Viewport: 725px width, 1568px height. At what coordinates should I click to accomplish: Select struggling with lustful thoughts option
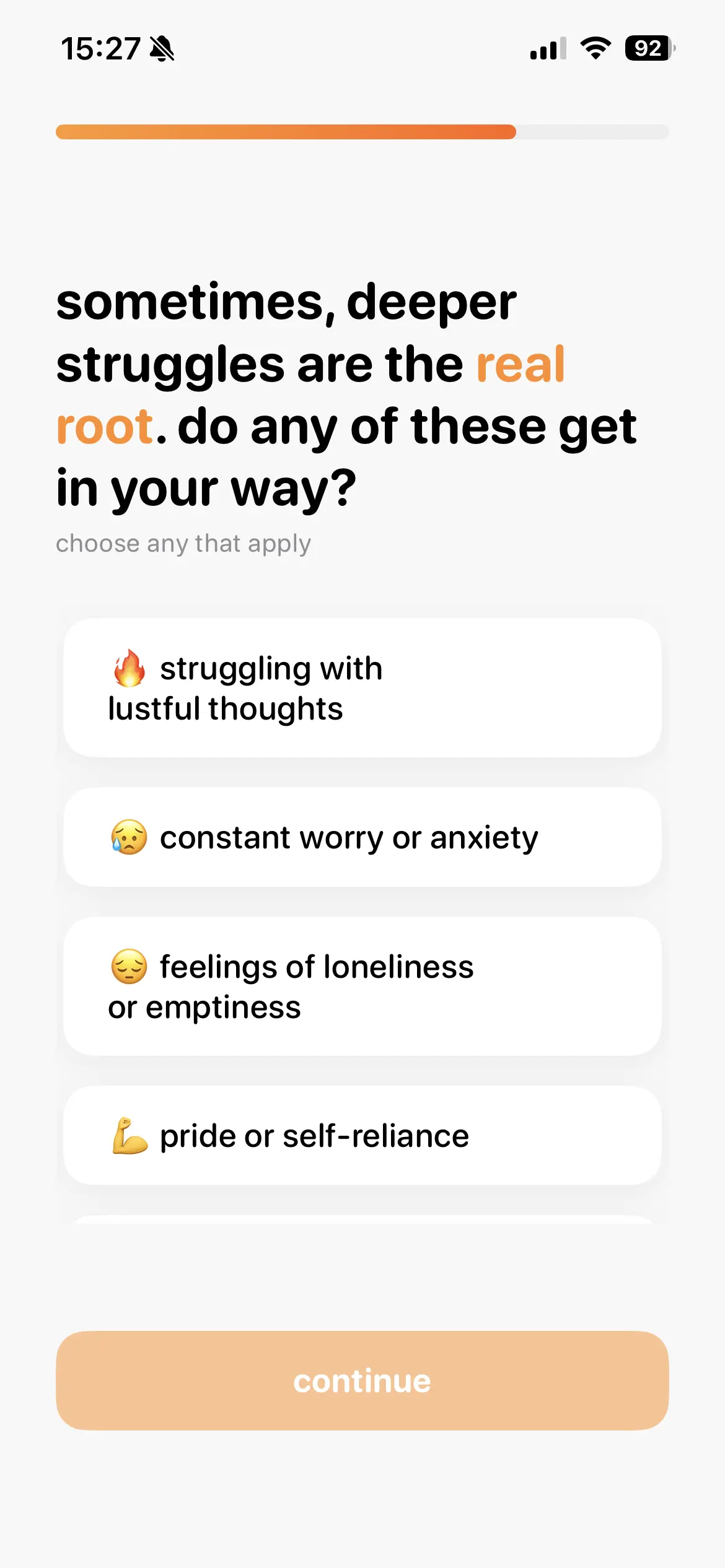pos(362,688)
